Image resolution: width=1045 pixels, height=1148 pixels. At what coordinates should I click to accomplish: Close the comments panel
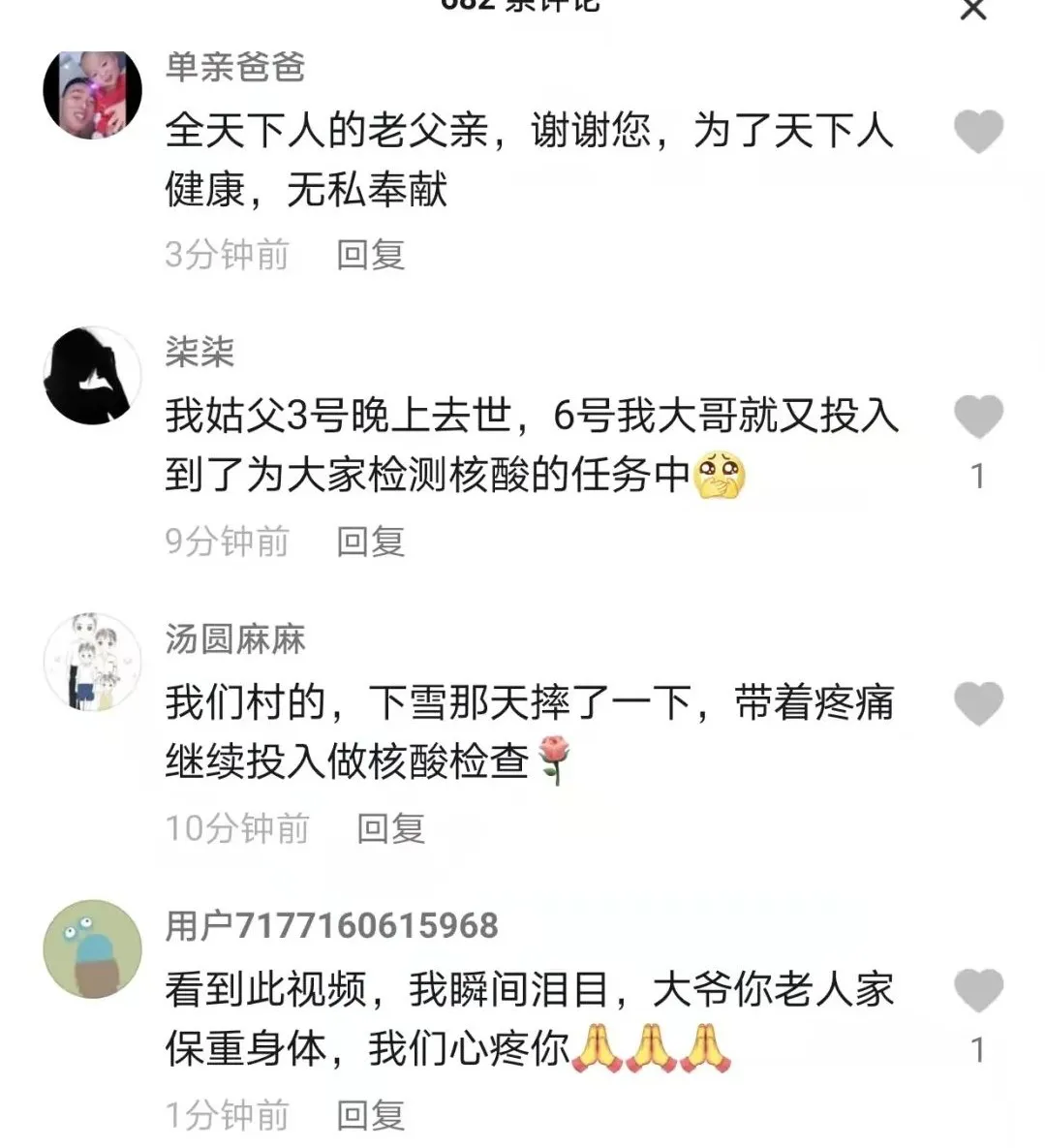pyautogui.click(x=972, y=10)
